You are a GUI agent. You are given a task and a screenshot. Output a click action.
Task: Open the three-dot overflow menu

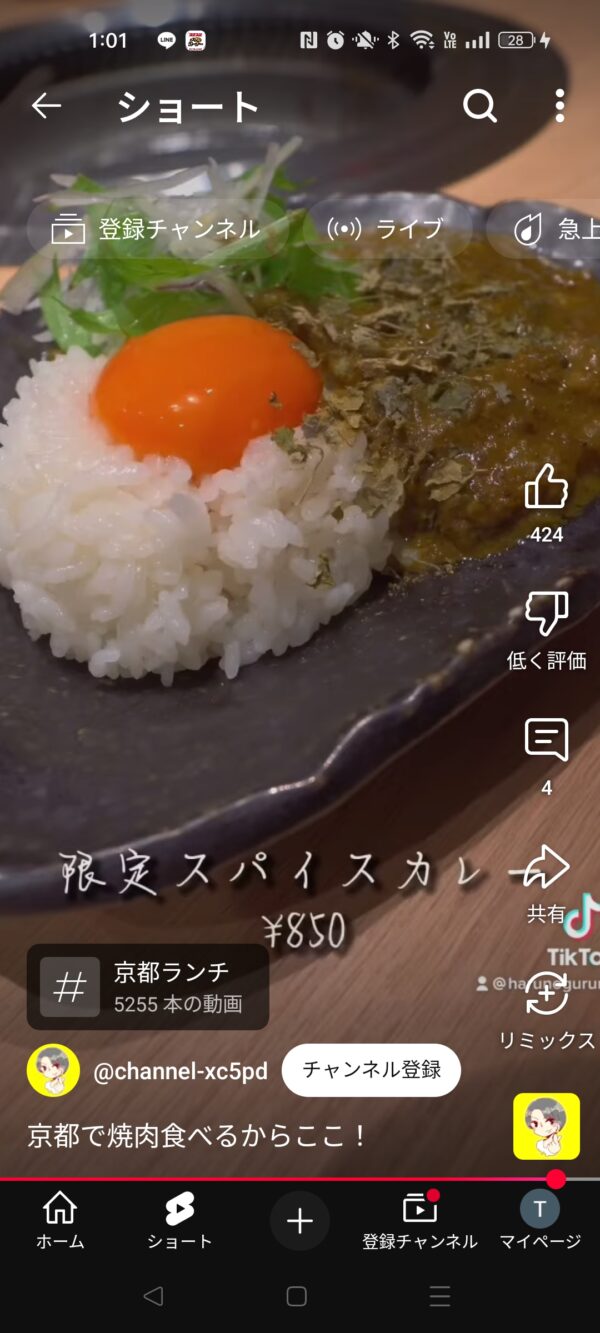pos(559,106)
